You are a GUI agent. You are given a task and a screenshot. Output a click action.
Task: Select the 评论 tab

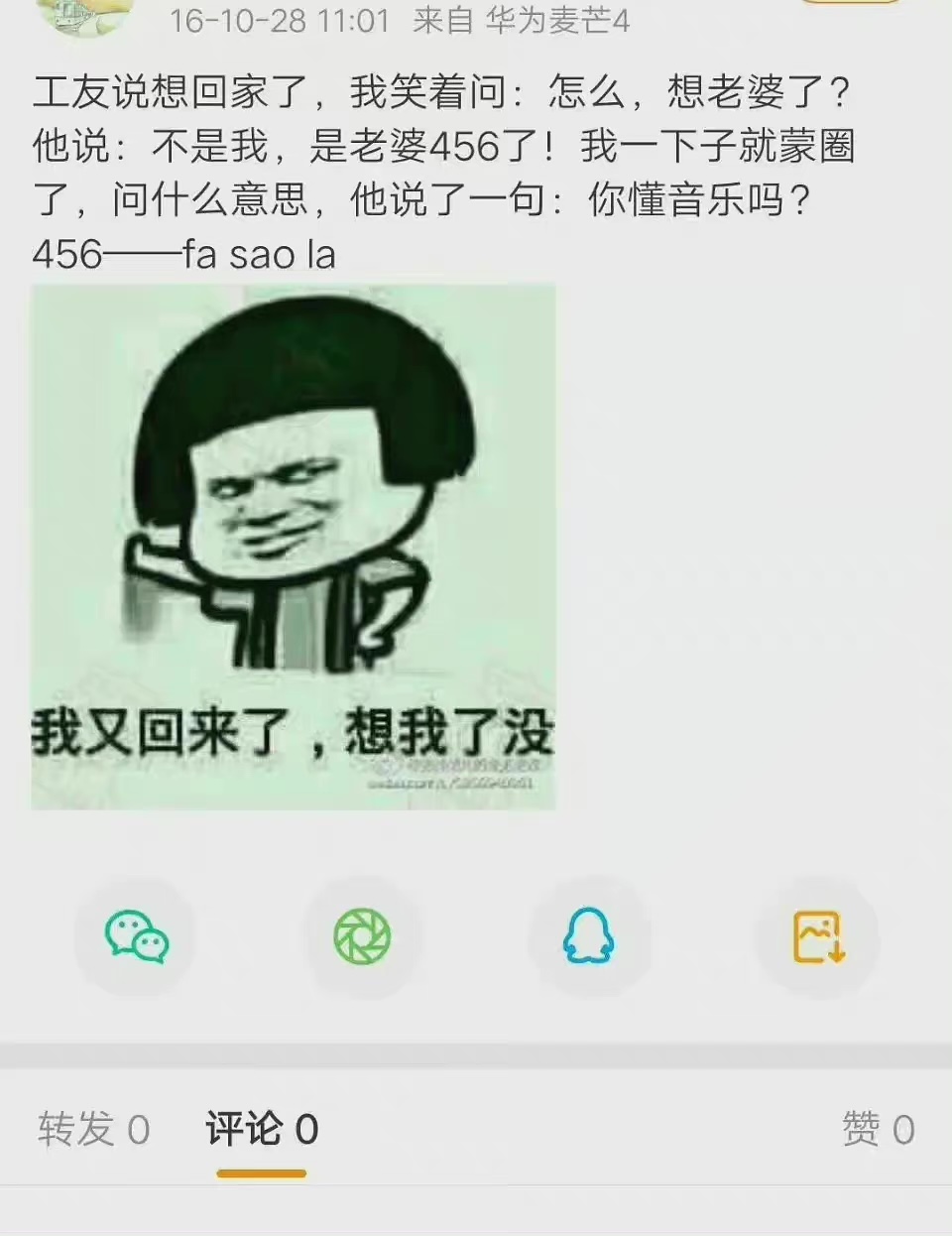[262, 1130]
